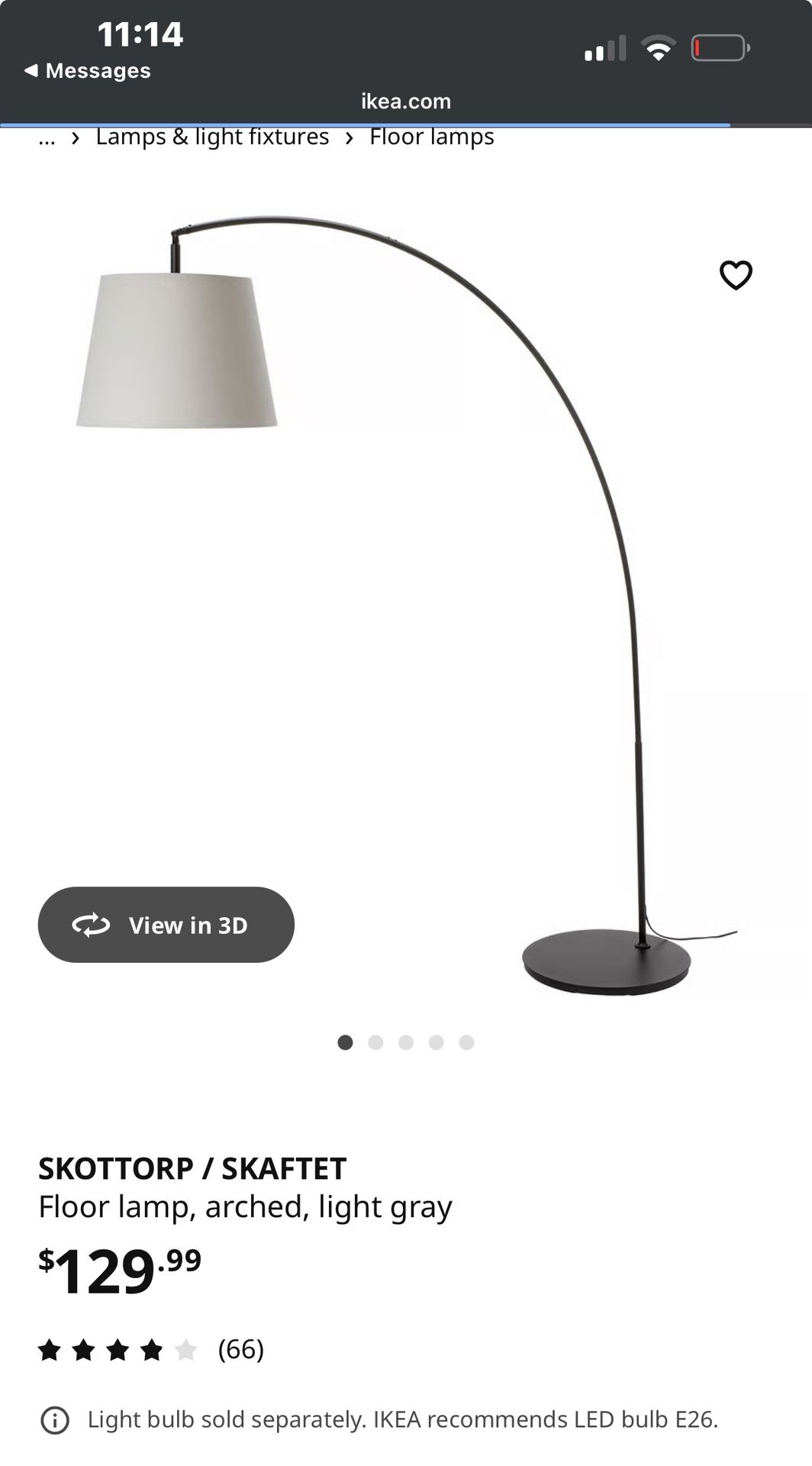Open the Floor lamps category

coord(430,137)
